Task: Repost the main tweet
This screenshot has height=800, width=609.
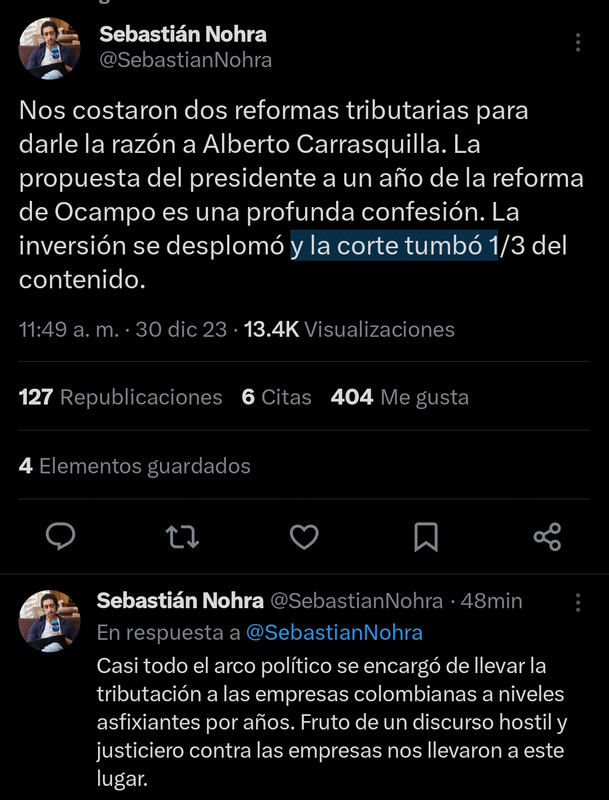Action: click(181, 537)
